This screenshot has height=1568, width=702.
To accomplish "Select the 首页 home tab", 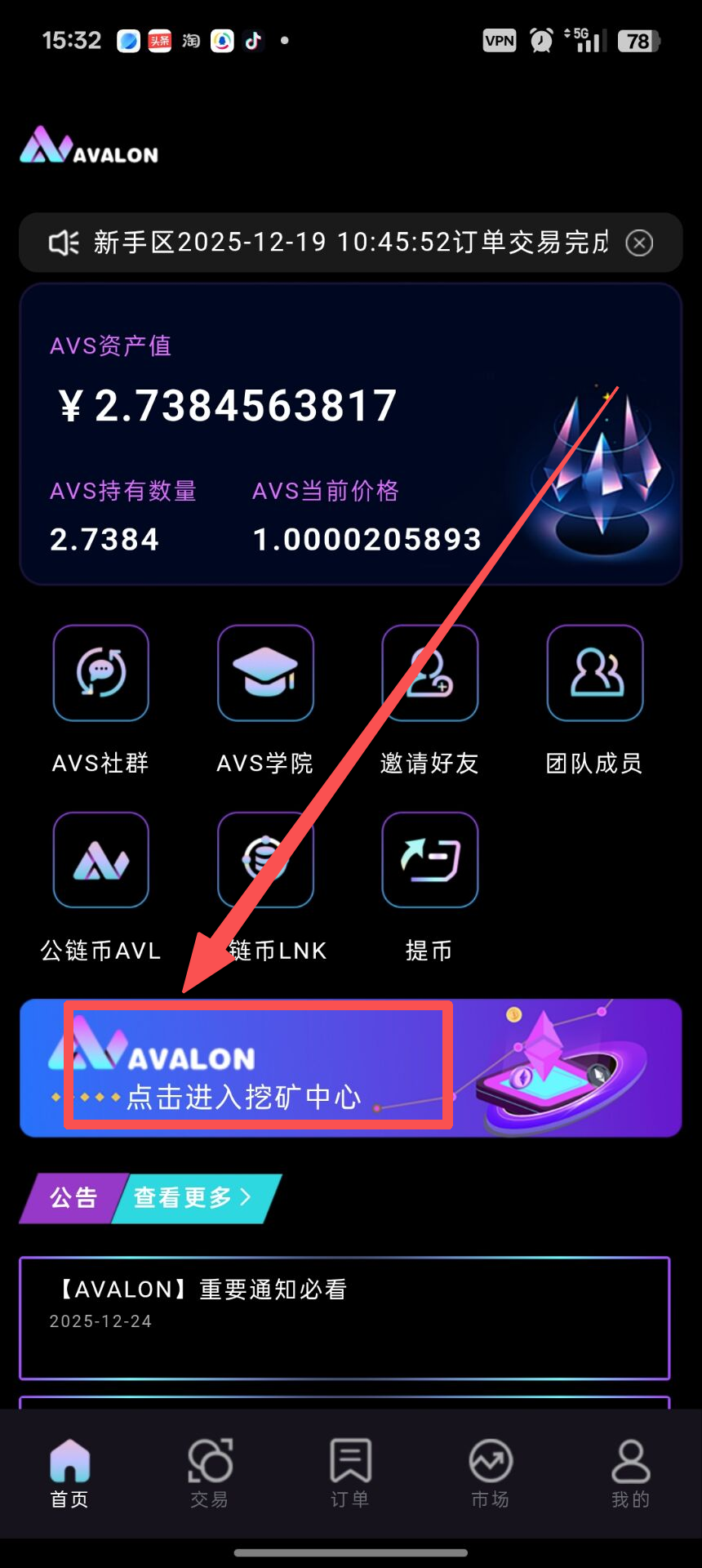I will click(x=70, y=1472).
